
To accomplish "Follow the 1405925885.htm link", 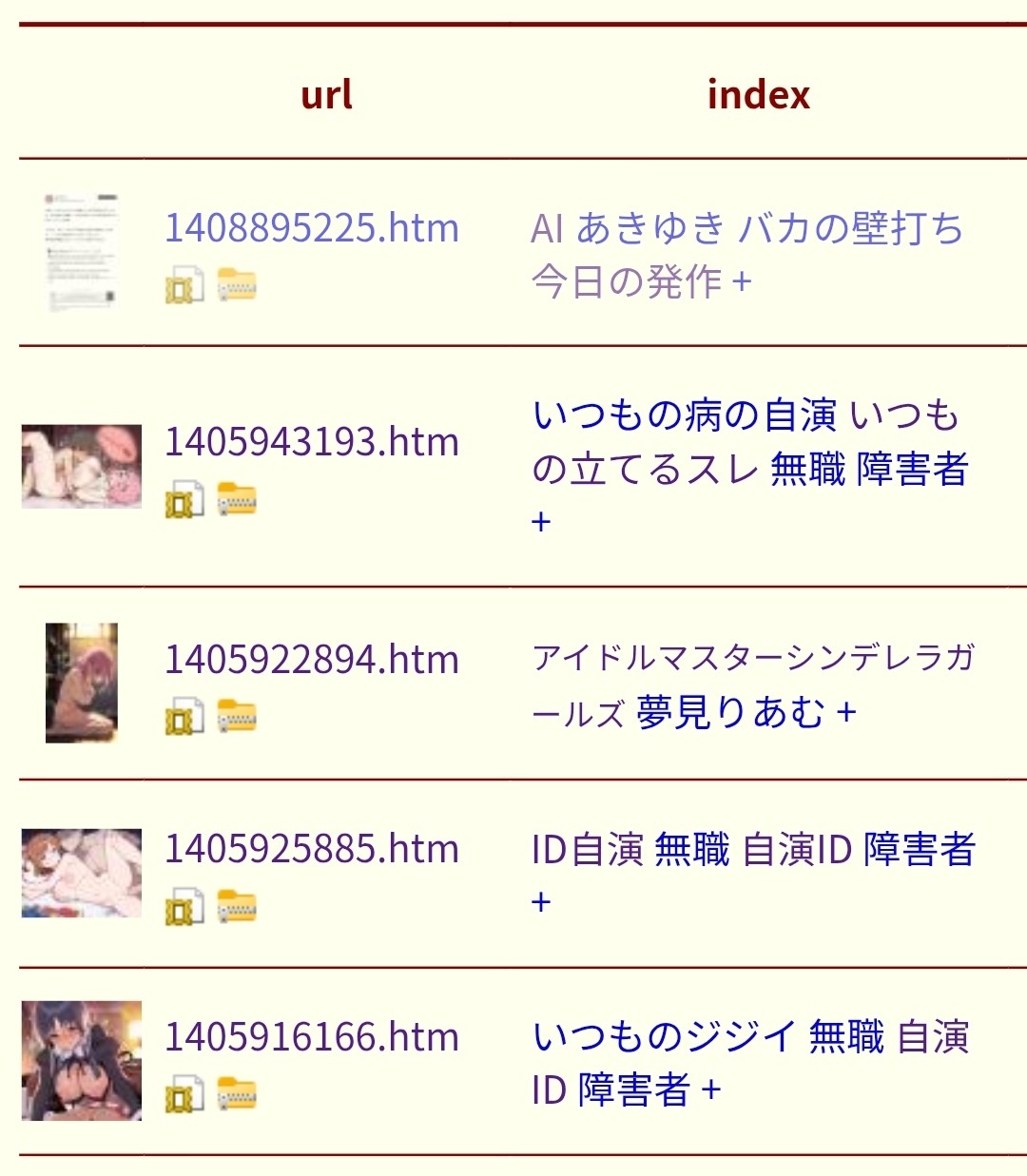I will click(x=312, y=849).
